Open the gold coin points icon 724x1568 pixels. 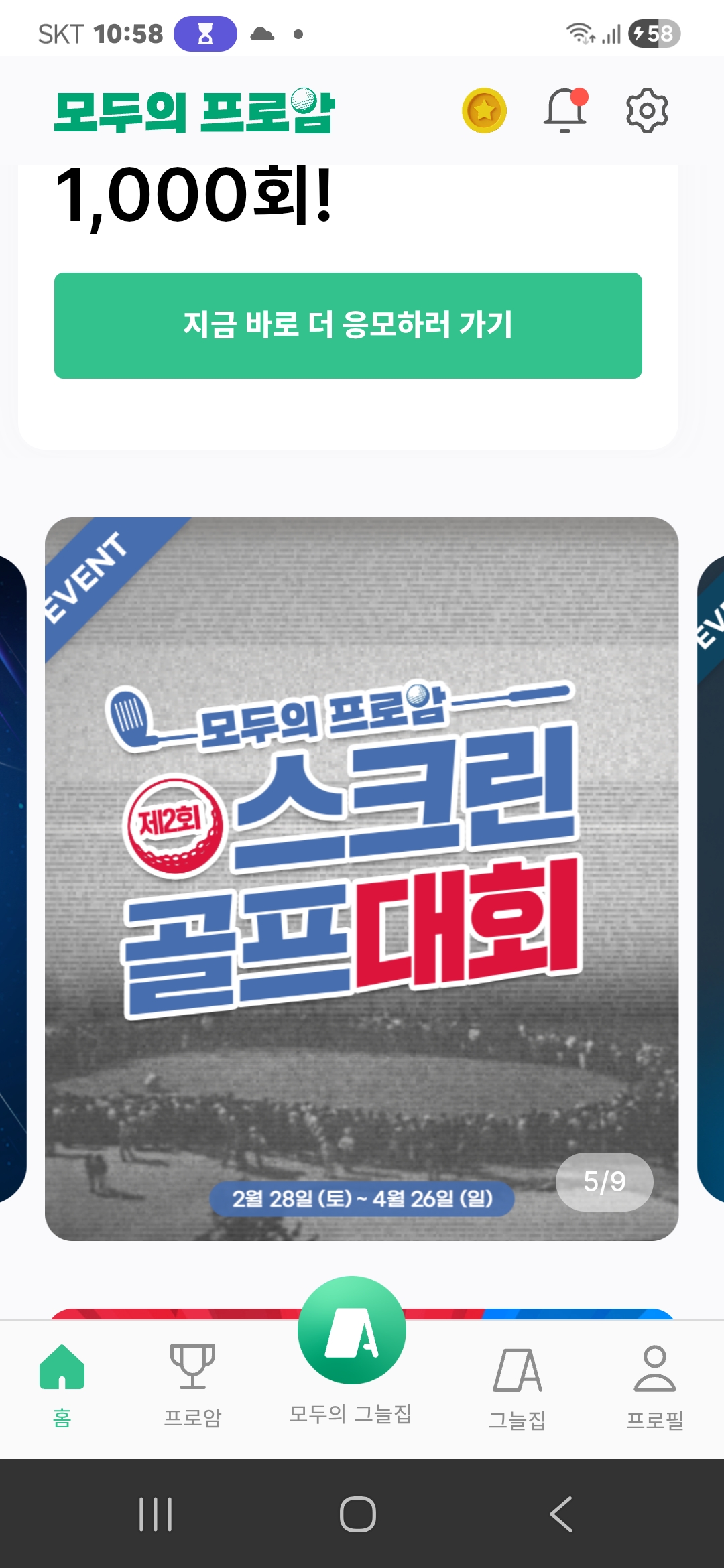point(484,111)
